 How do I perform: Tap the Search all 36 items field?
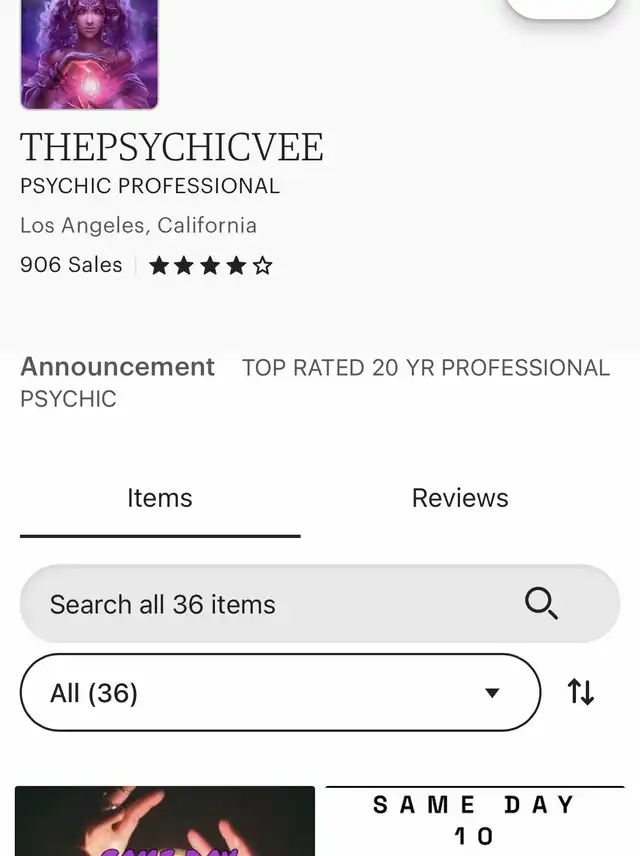(x=280, y=604)
